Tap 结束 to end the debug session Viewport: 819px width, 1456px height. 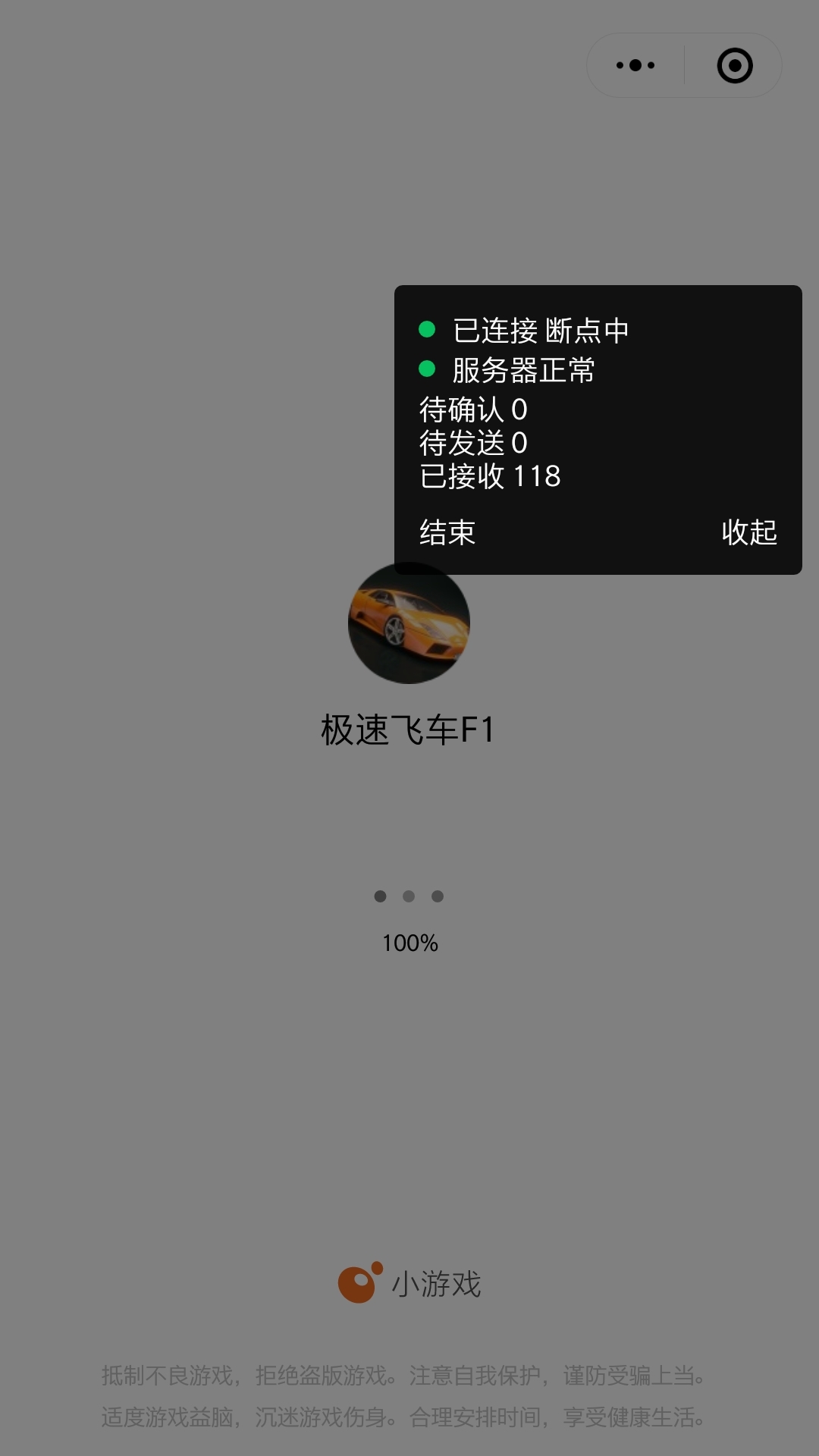pyautogui.click(x=447, y=532)
